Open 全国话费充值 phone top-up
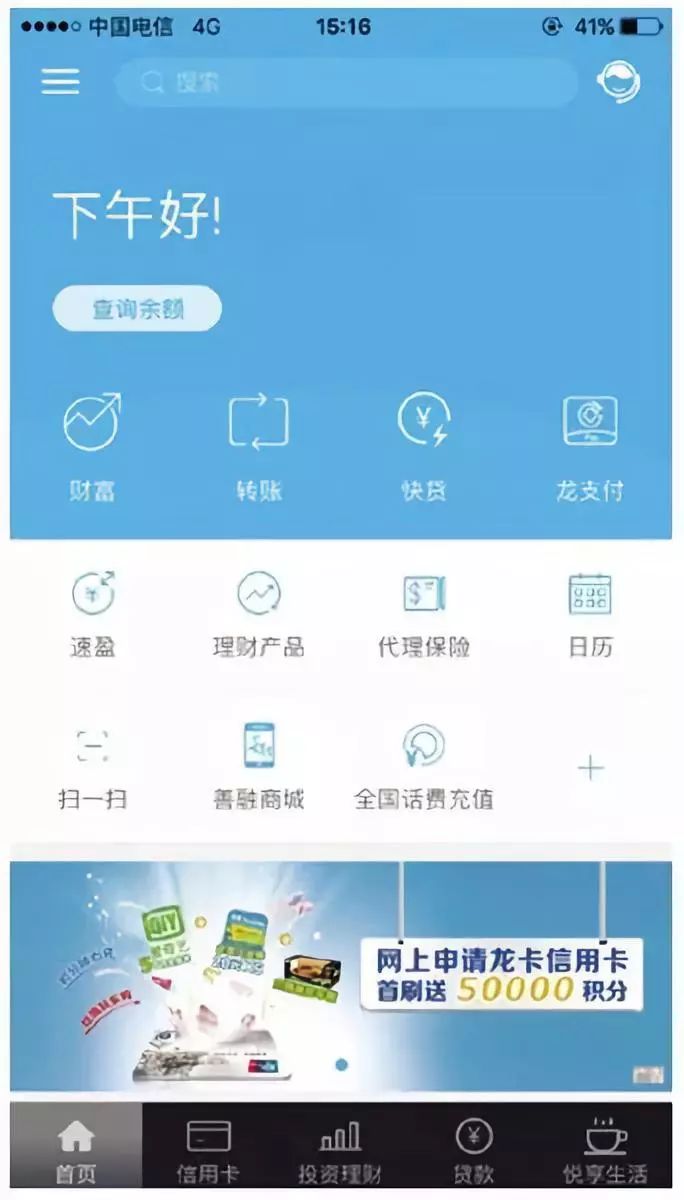This screenshot has height=1200, width=684. [424, 766]
